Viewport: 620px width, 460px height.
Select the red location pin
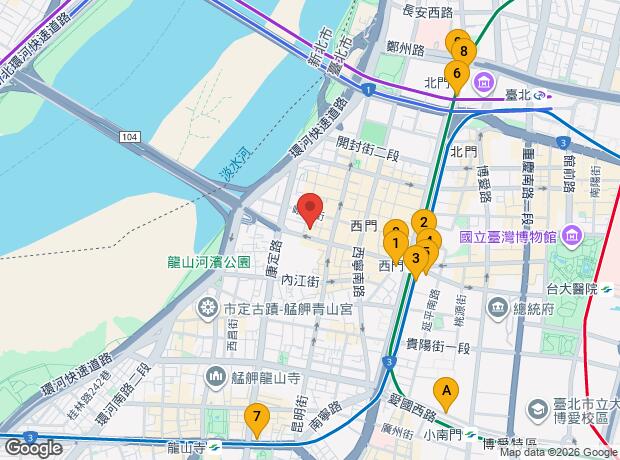tap(310, 207)
